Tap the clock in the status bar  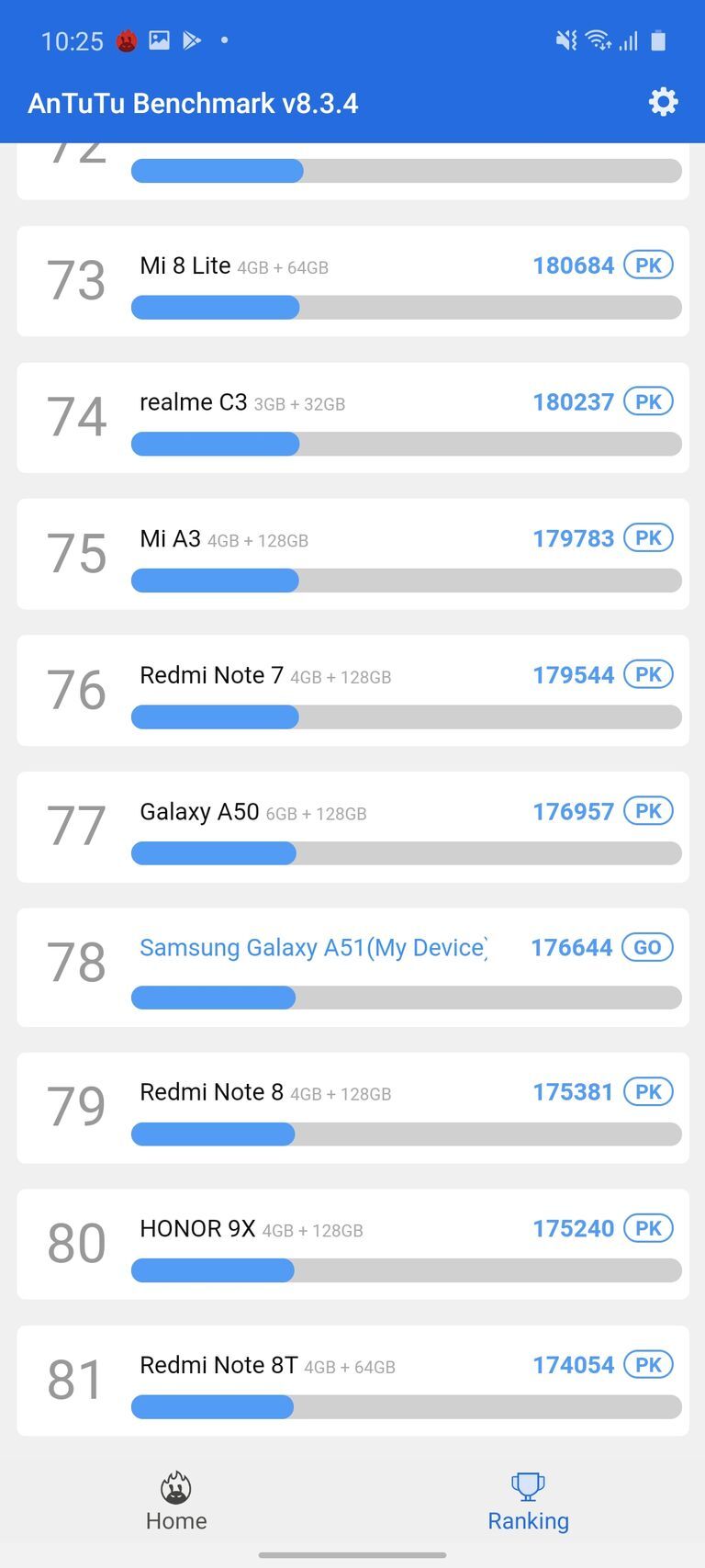(x=73, y=39)
